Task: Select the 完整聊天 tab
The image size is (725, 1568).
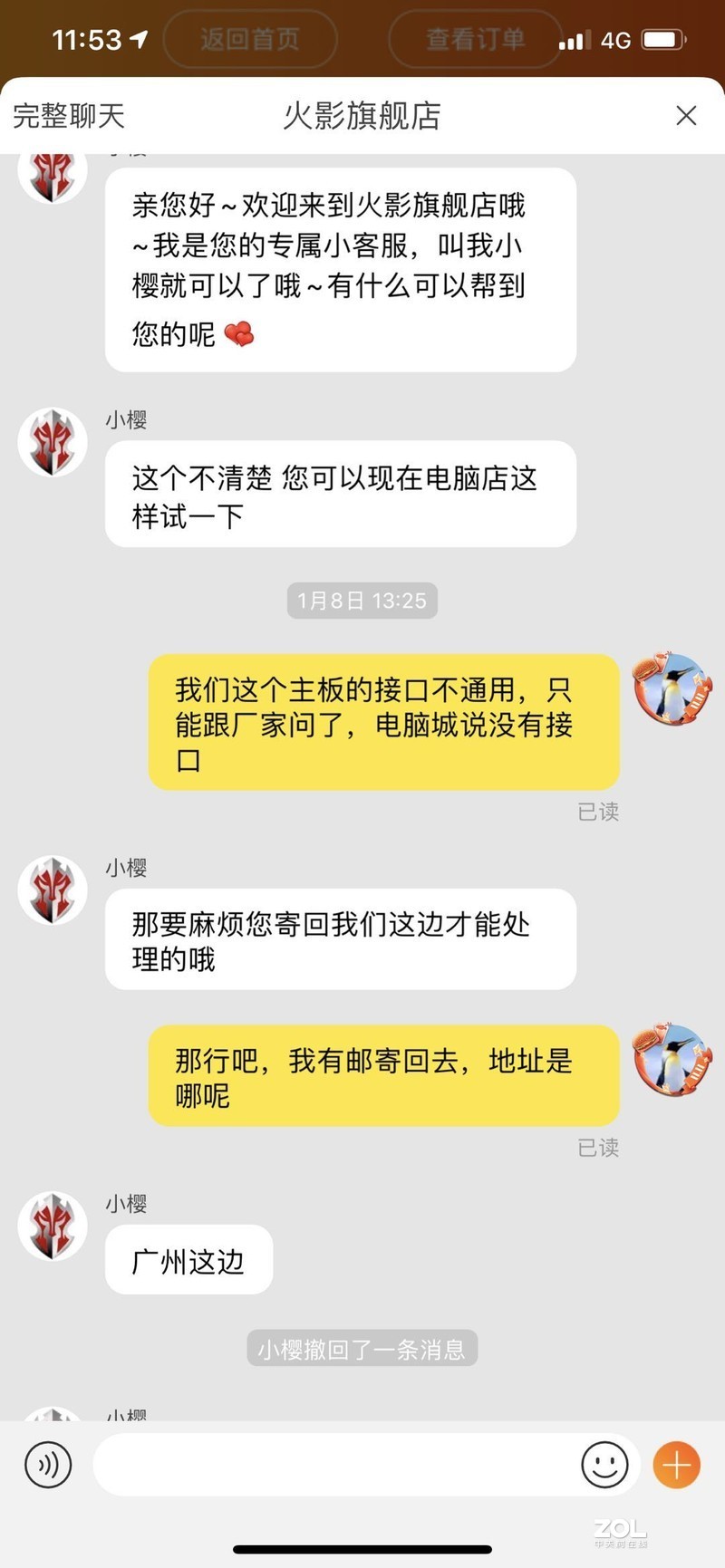Action: [x=68, y=116]
